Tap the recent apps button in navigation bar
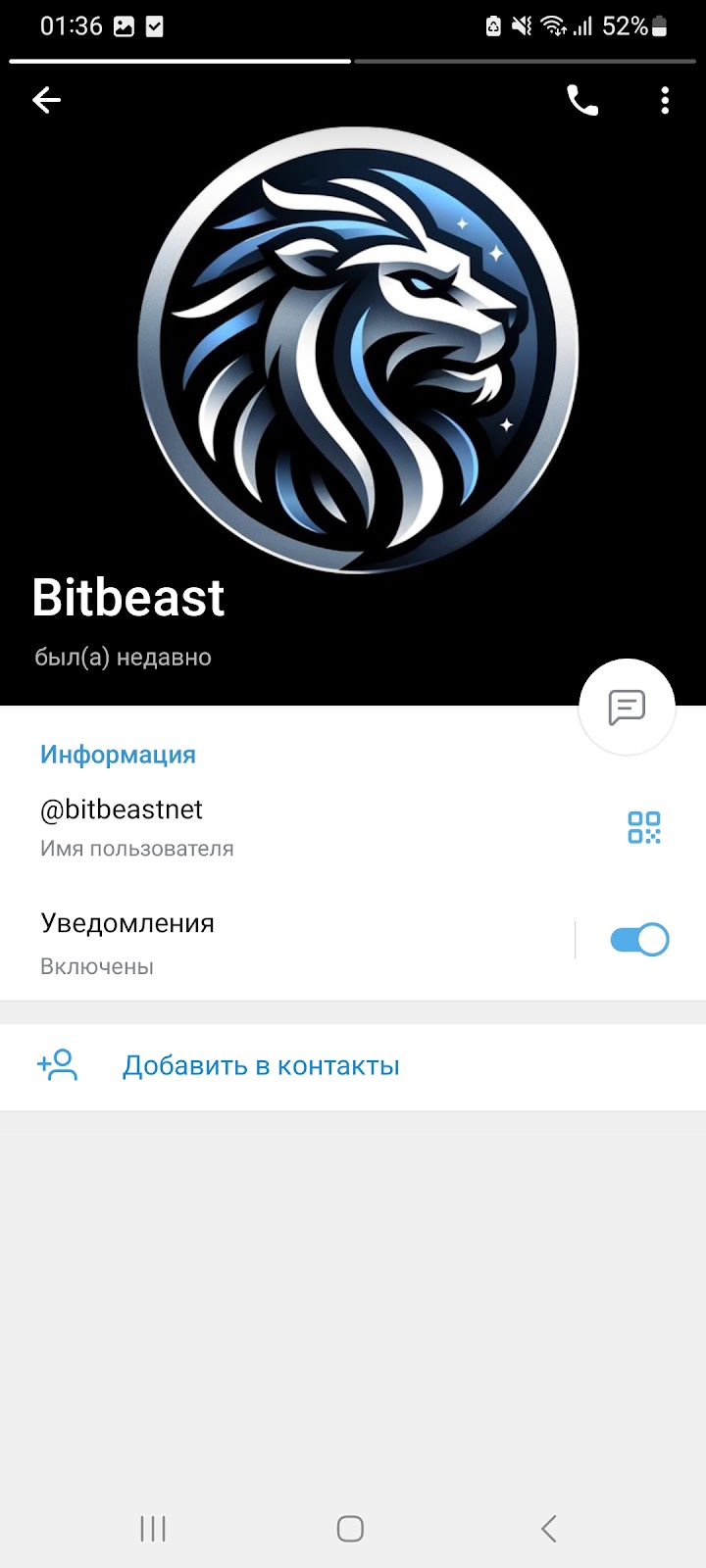 pyautogui.click(x=153, y=1528)
